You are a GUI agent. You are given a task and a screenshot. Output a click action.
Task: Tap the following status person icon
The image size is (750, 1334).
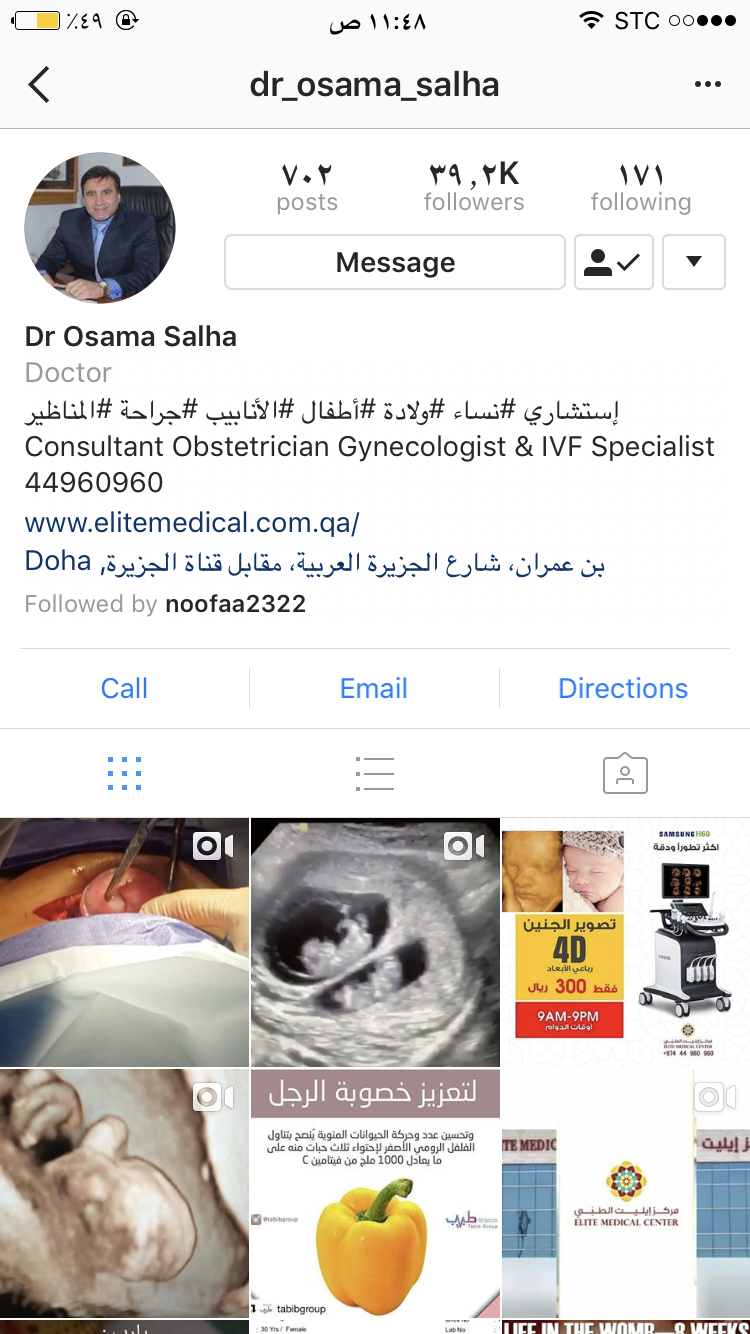pos(613,262)
